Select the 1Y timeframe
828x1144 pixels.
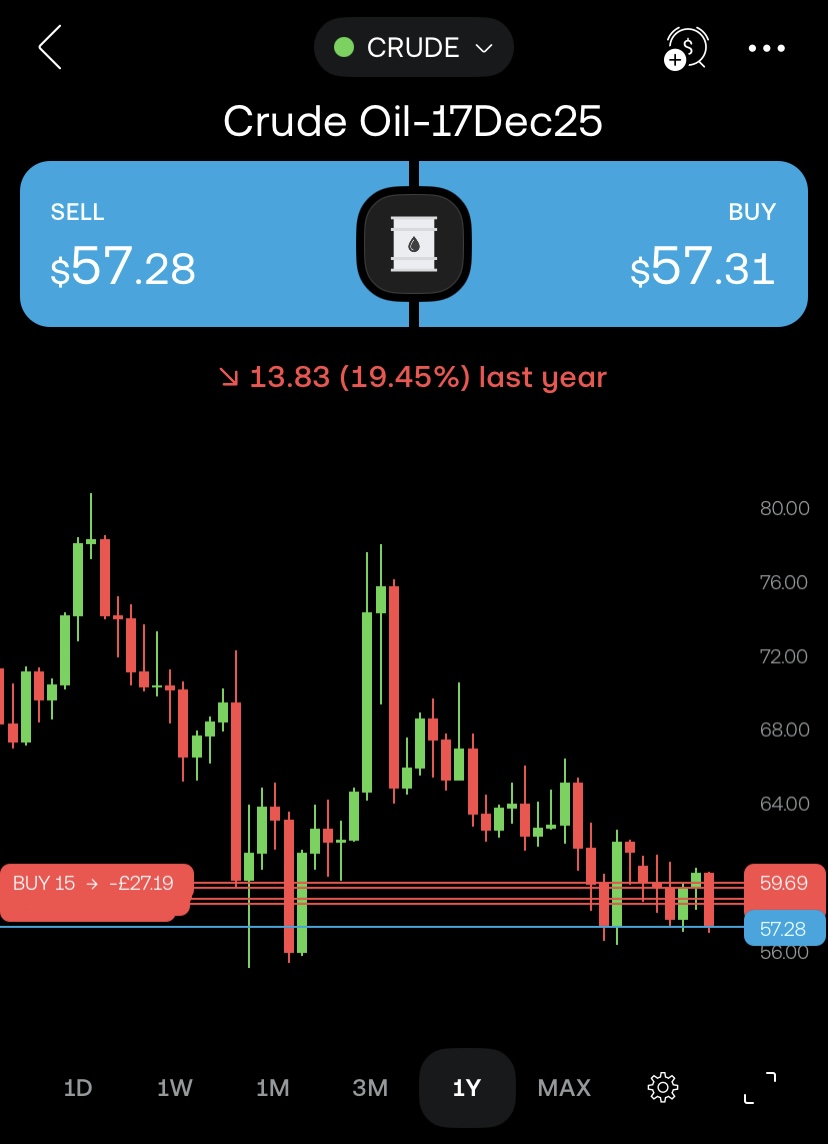pyautogui.click(x=467, y=1087)
